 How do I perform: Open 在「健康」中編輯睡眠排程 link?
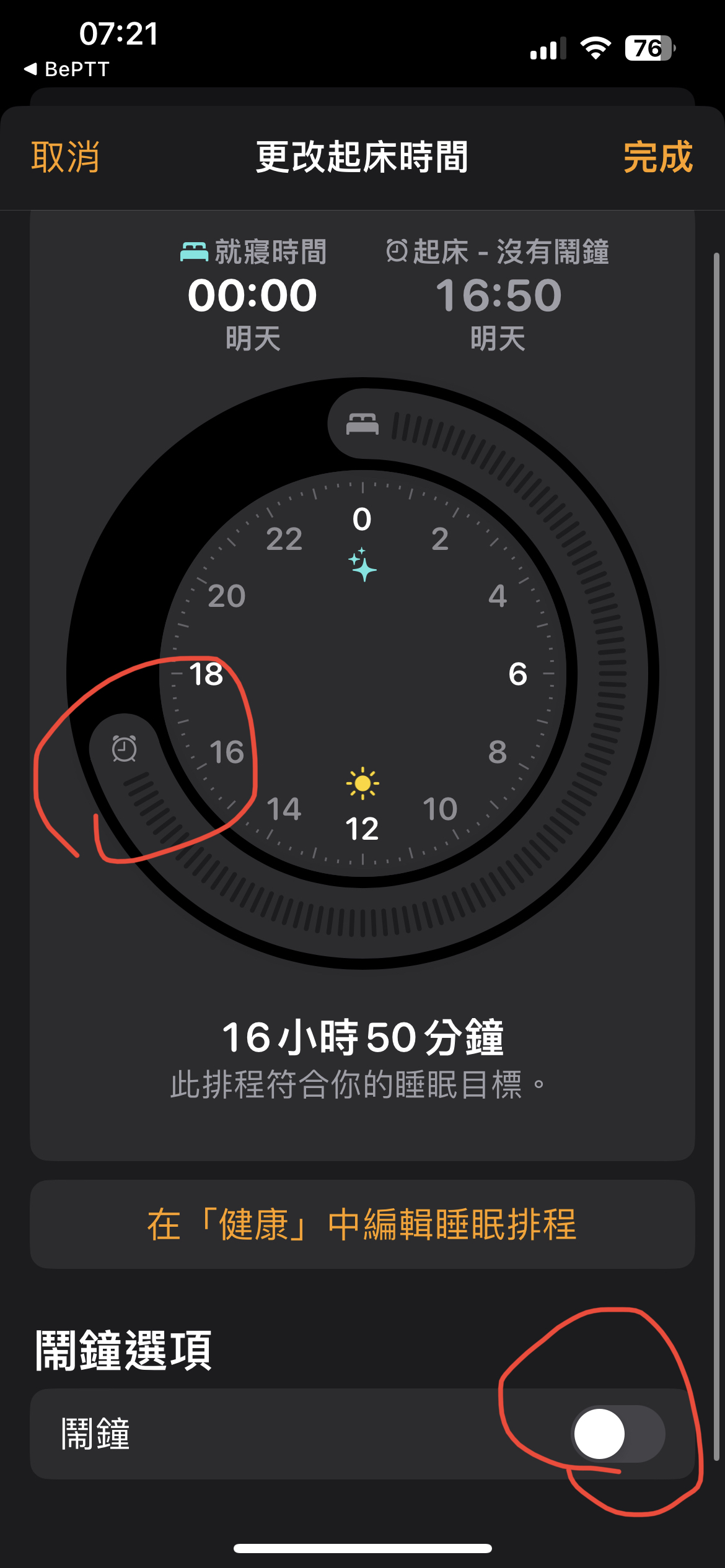pos(362,1224)
